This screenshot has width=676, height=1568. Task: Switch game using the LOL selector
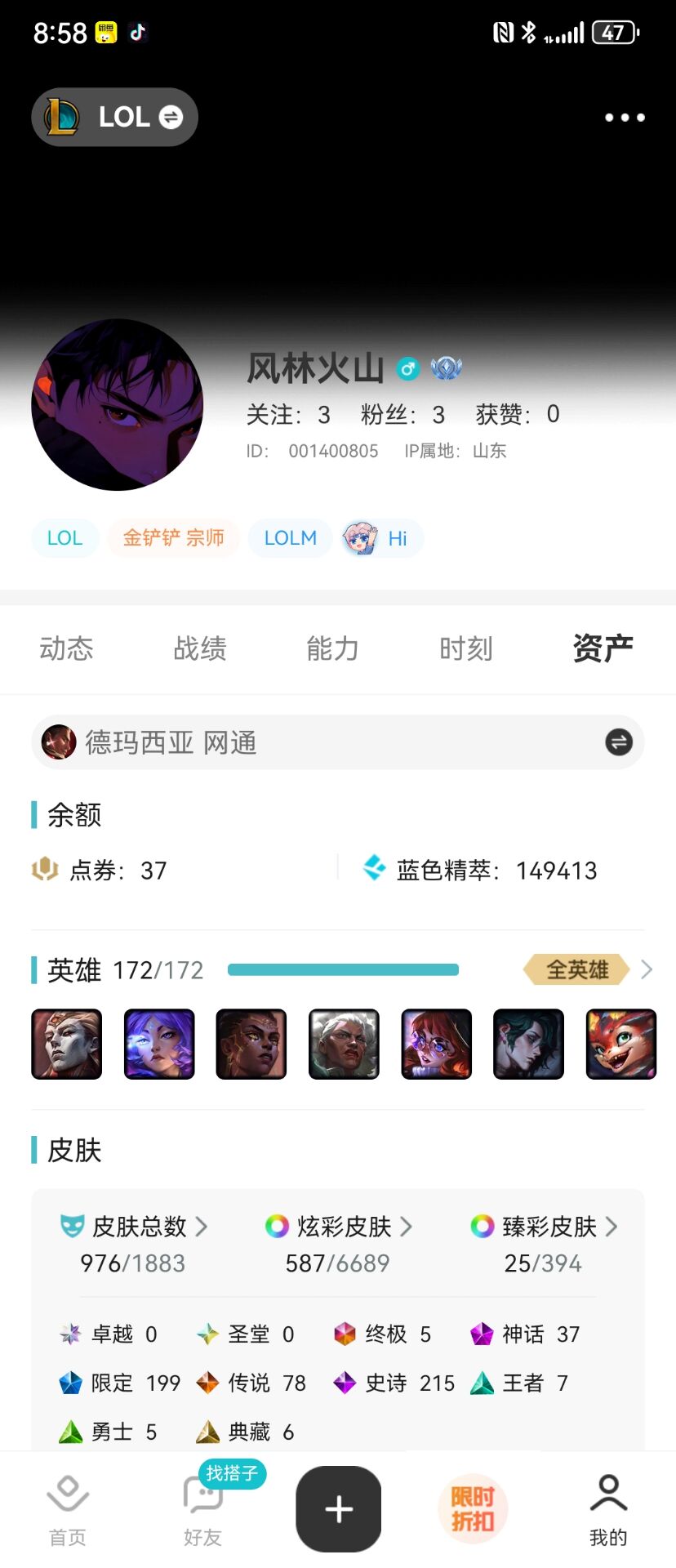(x=115, y=118)
